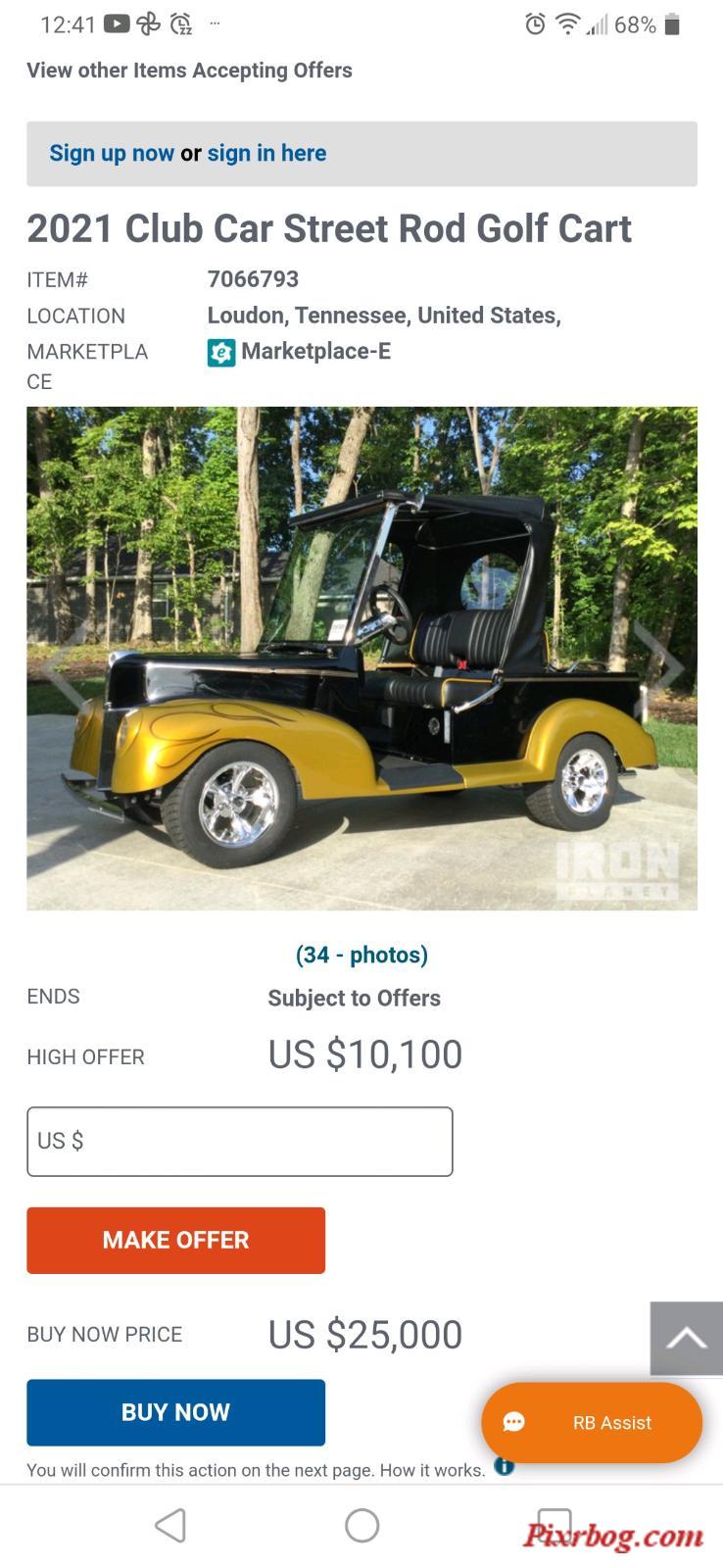Submit with the Make Offer button
Screen dimensions: 723x1568
[175, 1241]
